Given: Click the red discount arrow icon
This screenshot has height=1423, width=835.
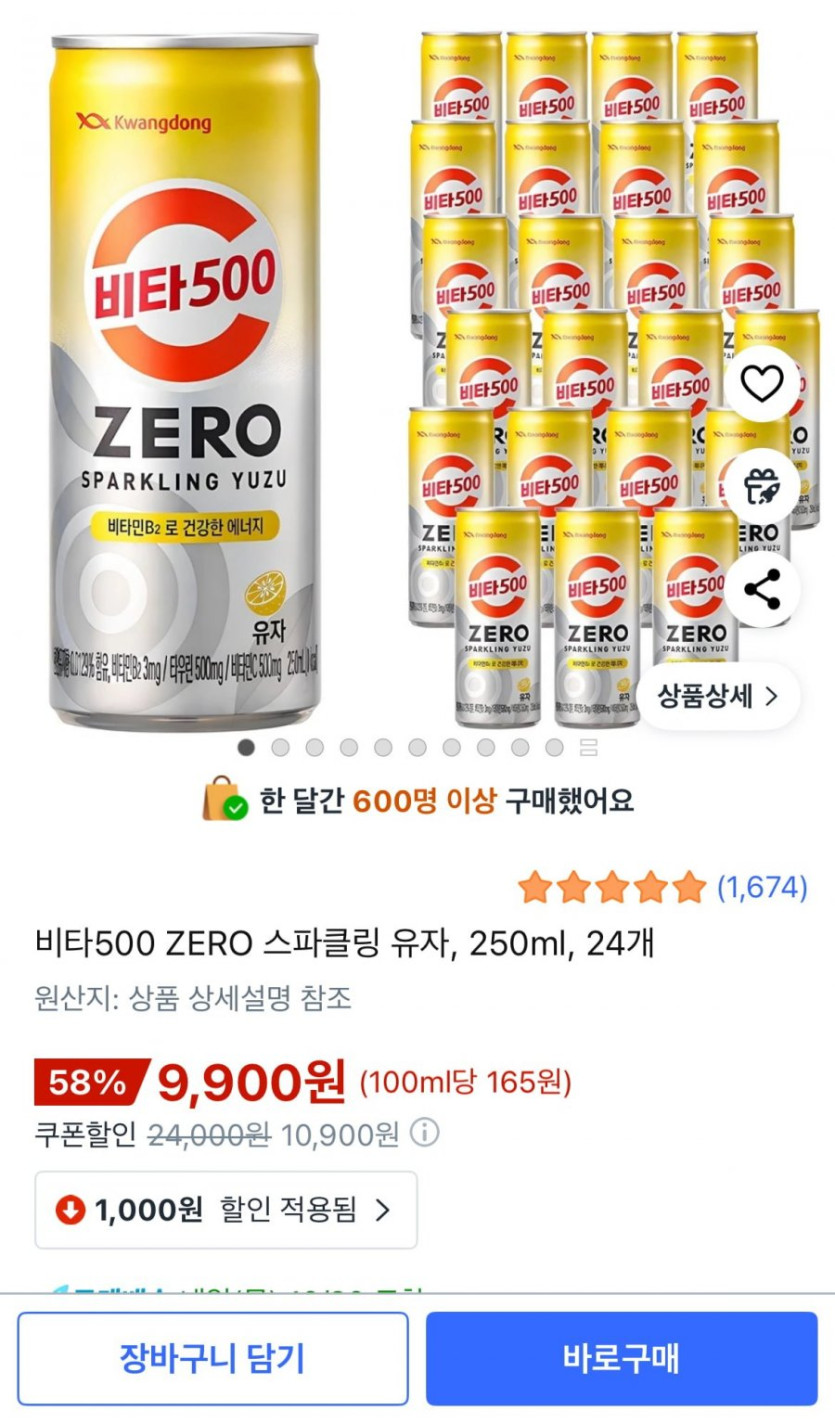Looking at the screenshot, I should tap(67, 1210).
